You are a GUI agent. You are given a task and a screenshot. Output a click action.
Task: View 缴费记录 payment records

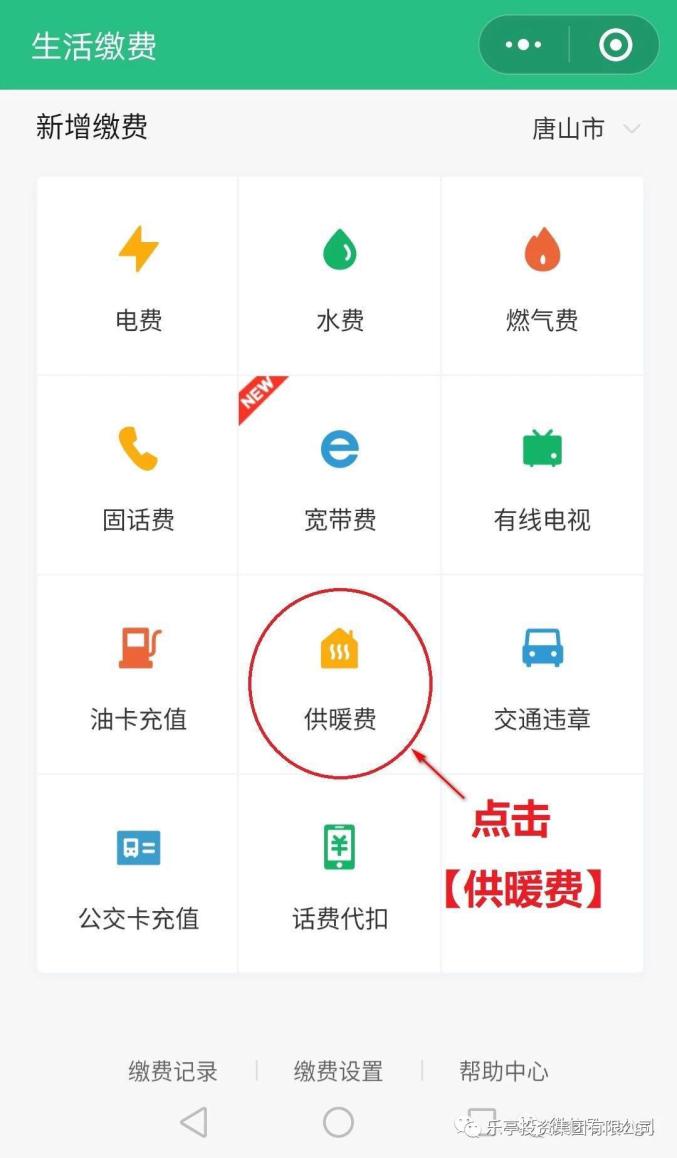pyautogui.click(x=173, y=1071)
